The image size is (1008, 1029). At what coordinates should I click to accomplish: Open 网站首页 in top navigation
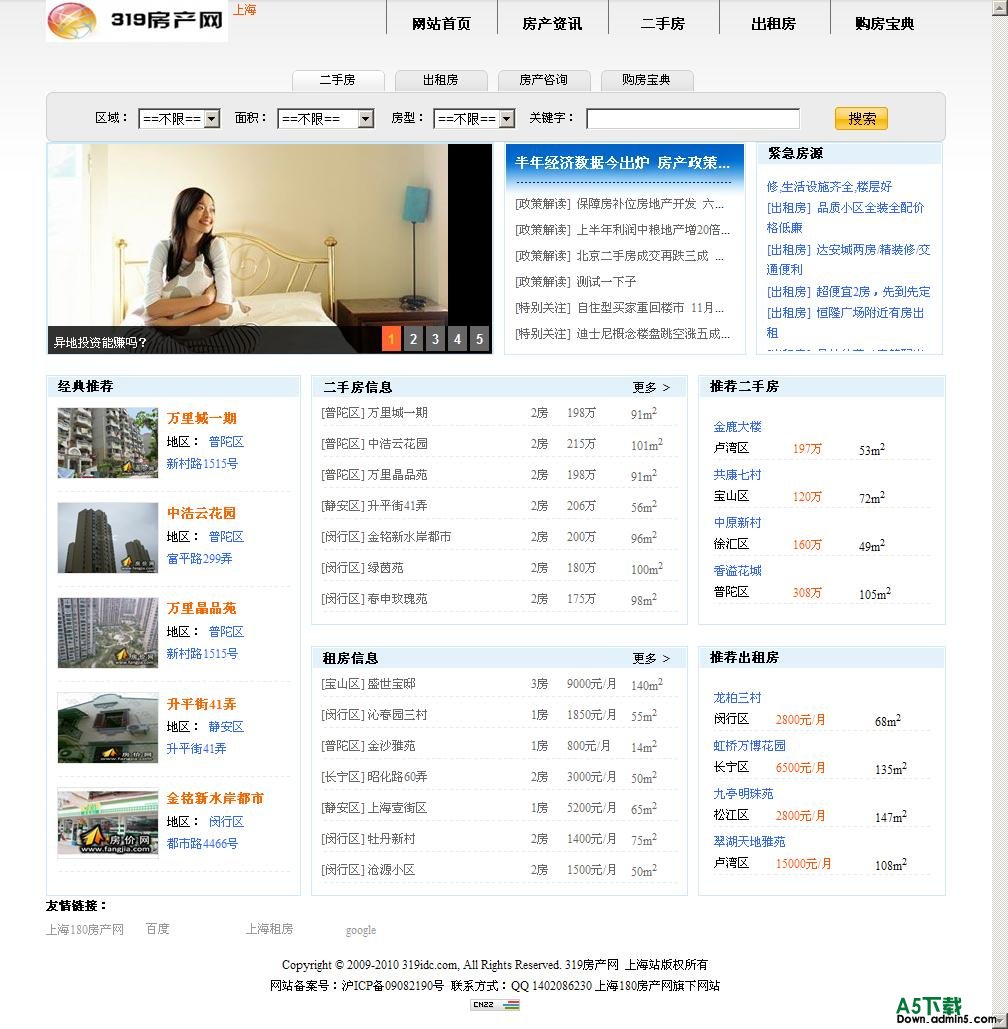tap(441, 24)
